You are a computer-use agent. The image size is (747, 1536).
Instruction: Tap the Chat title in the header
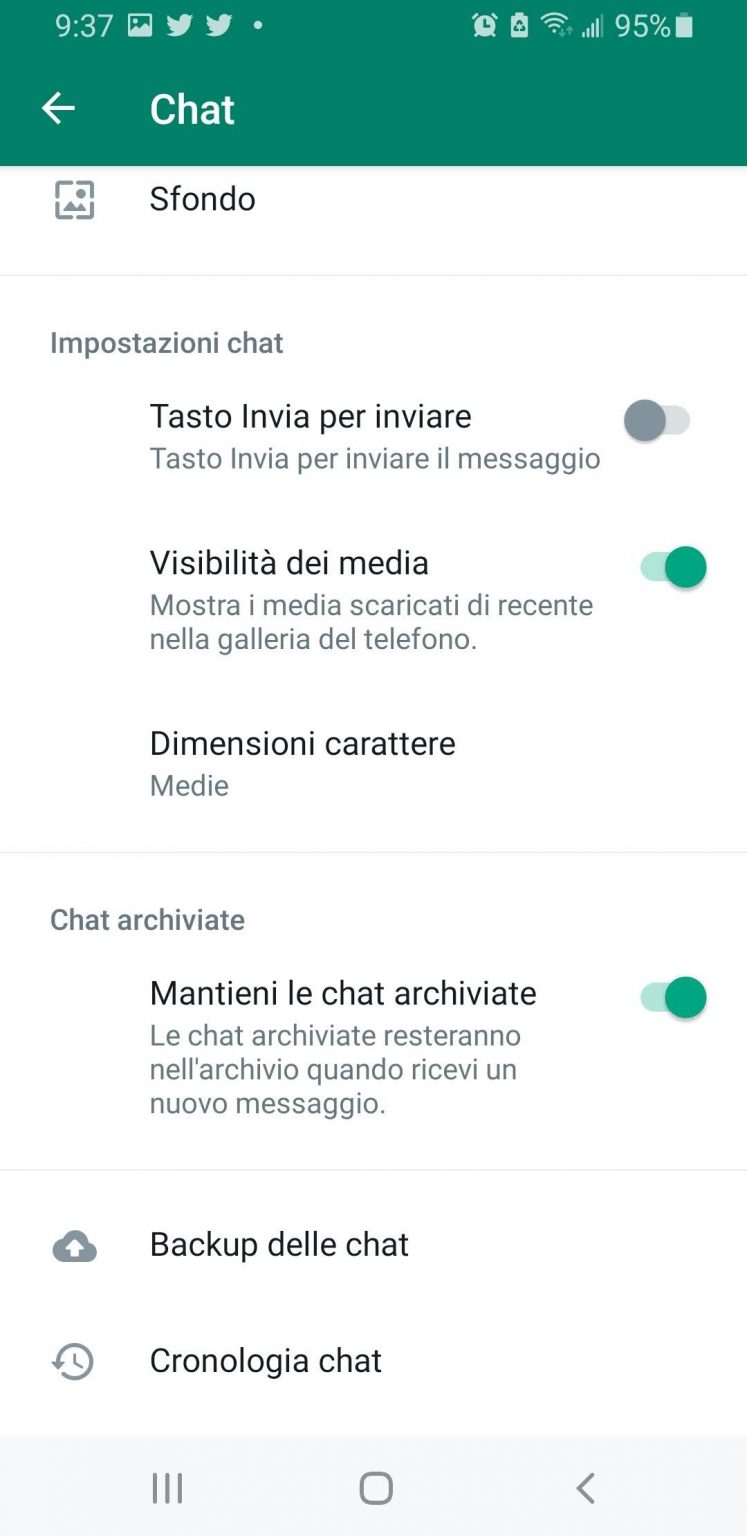(192, 109)
